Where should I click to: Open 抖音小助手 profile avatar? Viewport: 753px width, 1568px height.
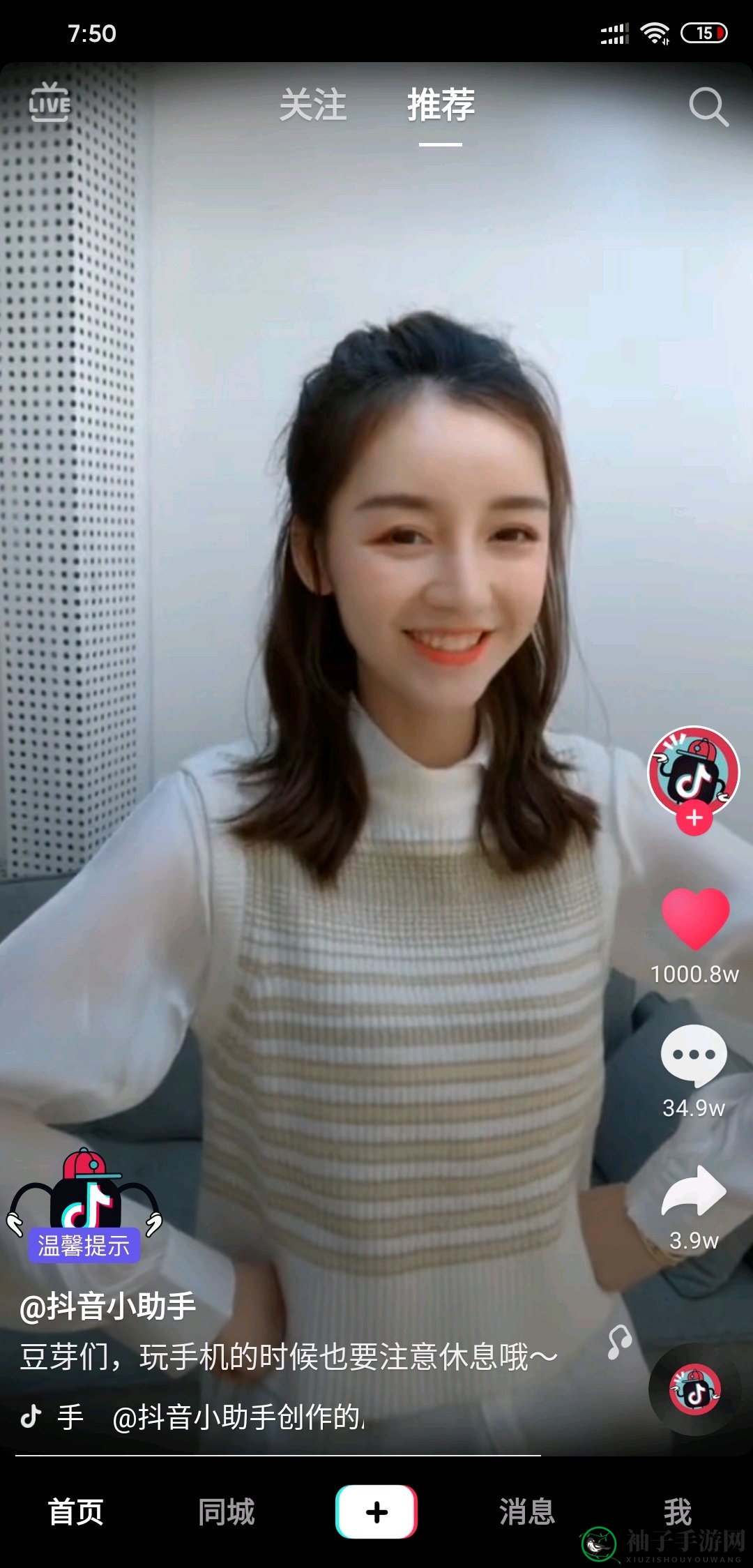(693, 771)
